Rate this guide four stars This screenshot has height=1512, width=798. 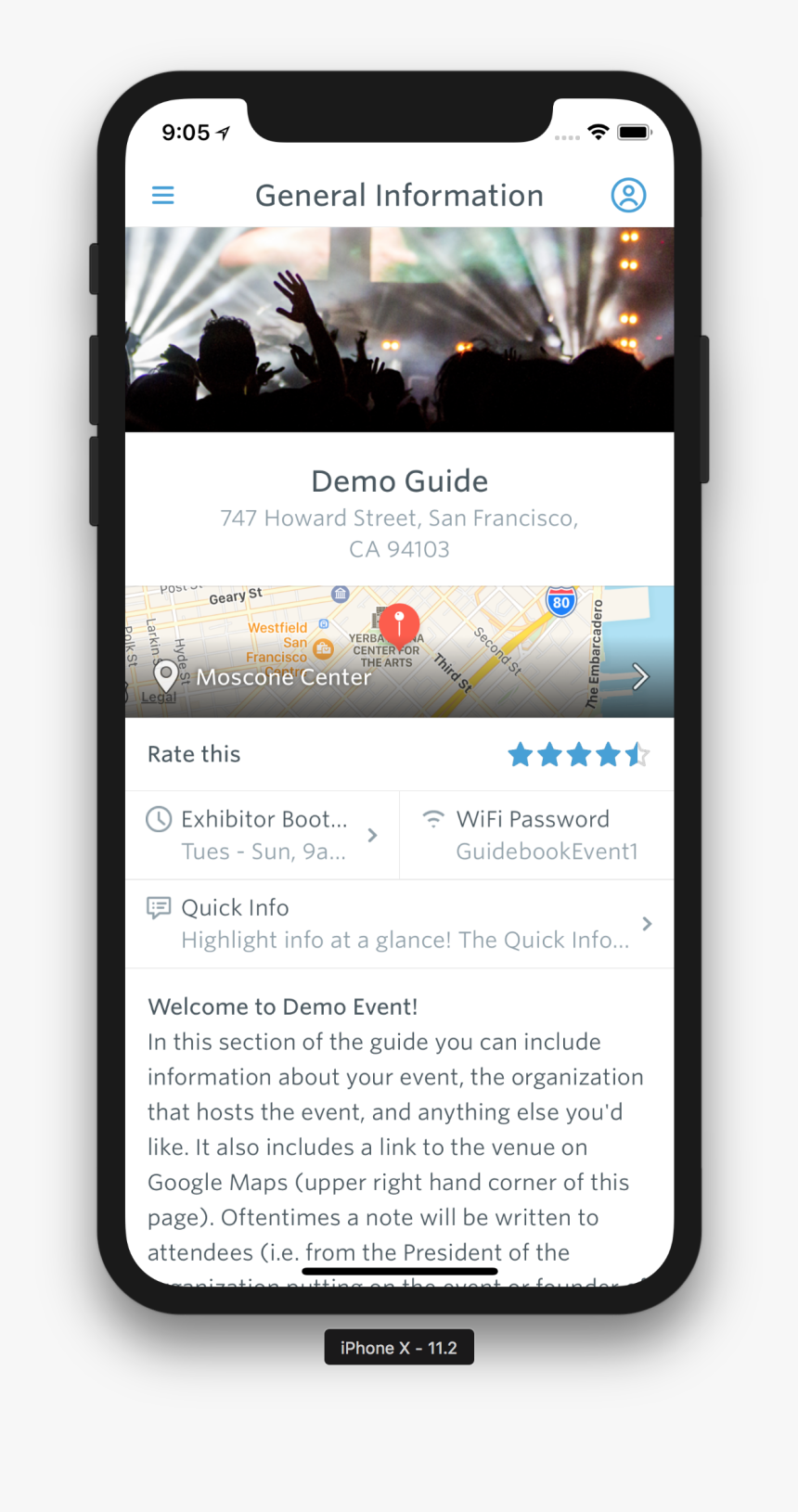click(608, 755)
